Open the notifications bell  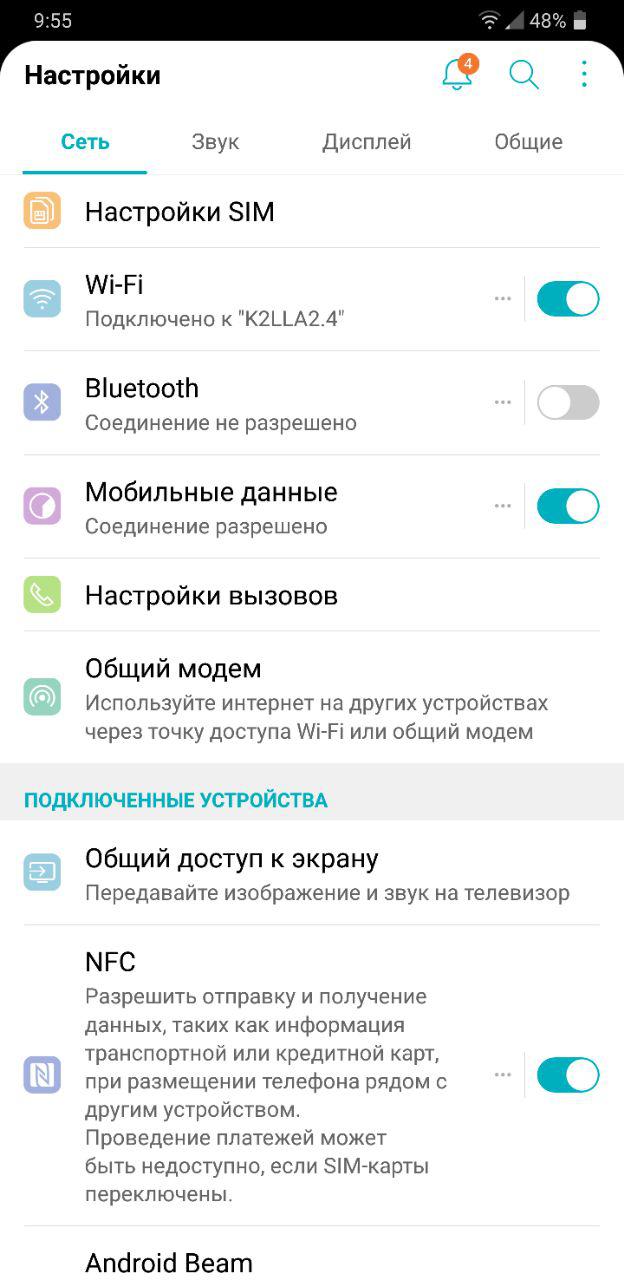coord(458,75)
